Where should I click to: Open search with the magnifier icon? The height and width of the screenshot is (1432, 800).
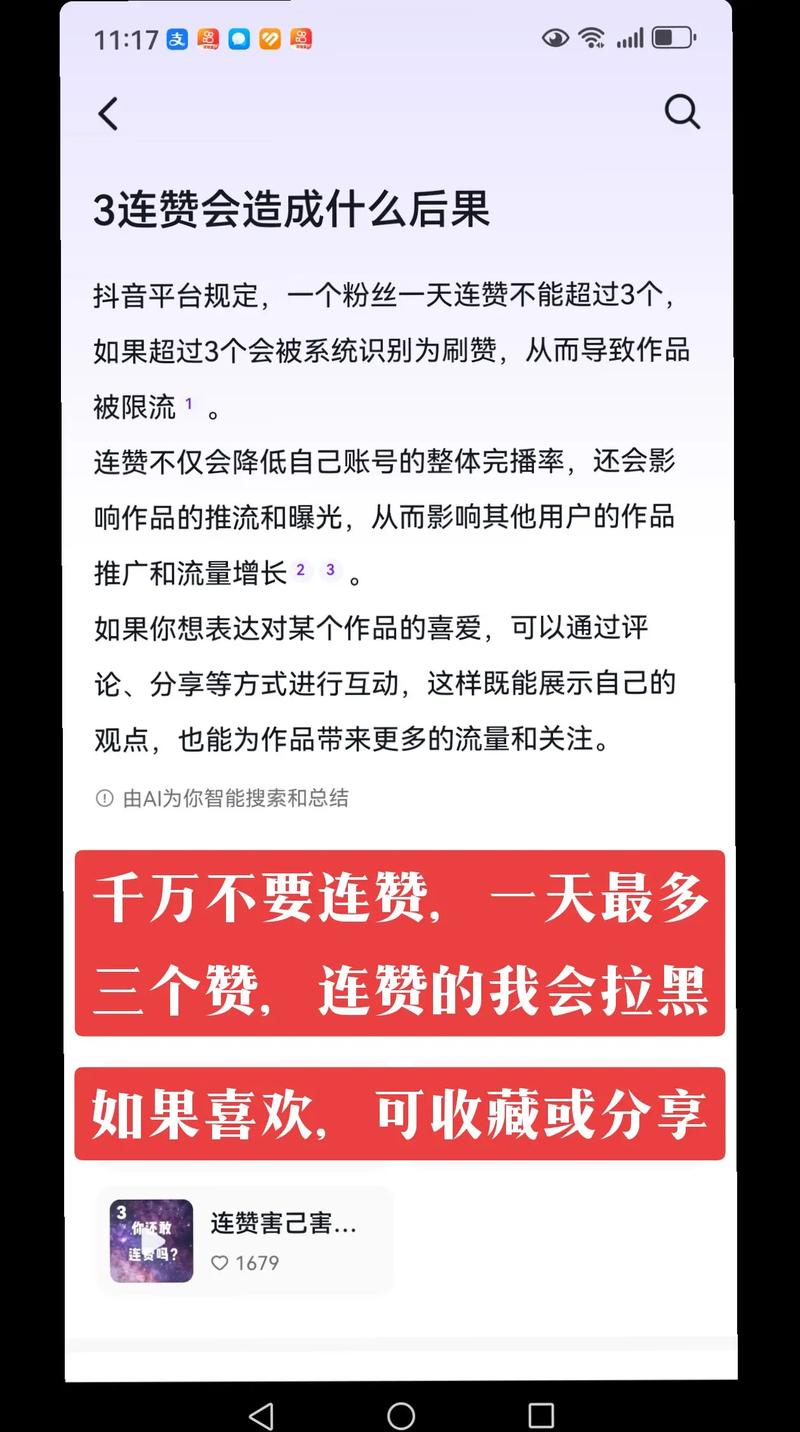(682, 112)
